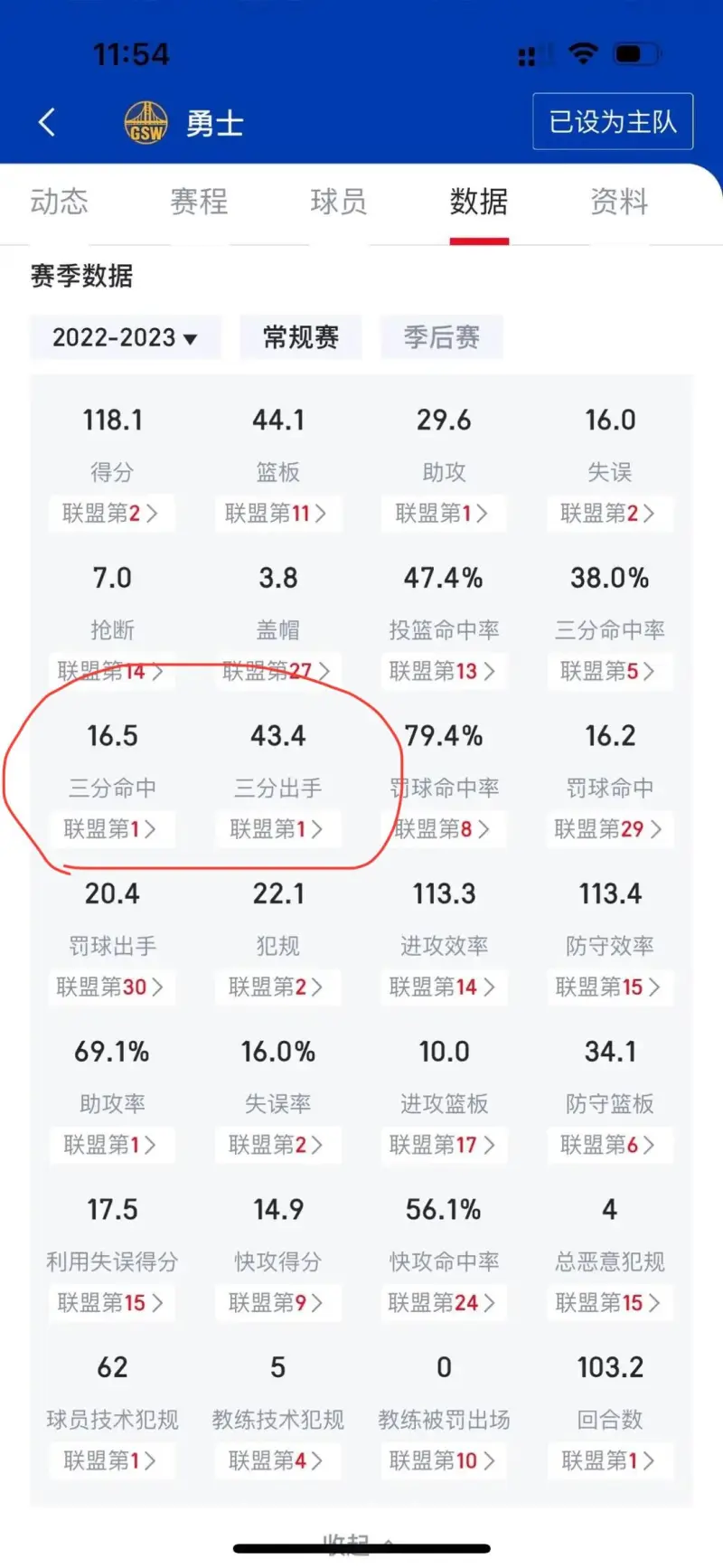This screenshot has height=1568, width=723.
Task: Open the 赛程 tab
Action: click(x=200, y=201)
